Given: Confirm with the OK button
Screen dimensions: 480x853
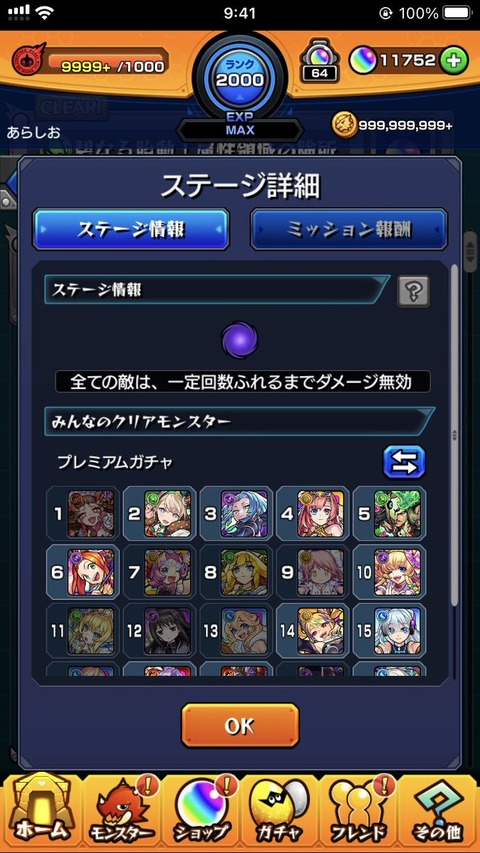Looking at the screenshot, I should [x=240, y=726].
